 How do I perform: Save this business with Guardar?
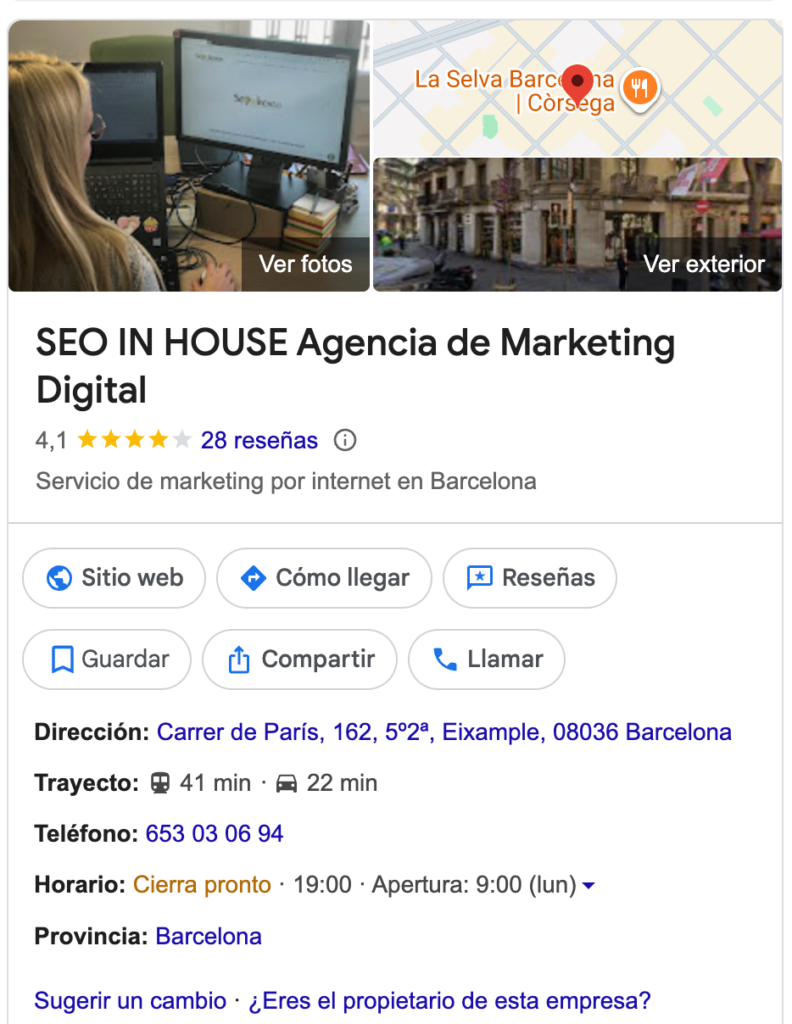click(107, 660)
